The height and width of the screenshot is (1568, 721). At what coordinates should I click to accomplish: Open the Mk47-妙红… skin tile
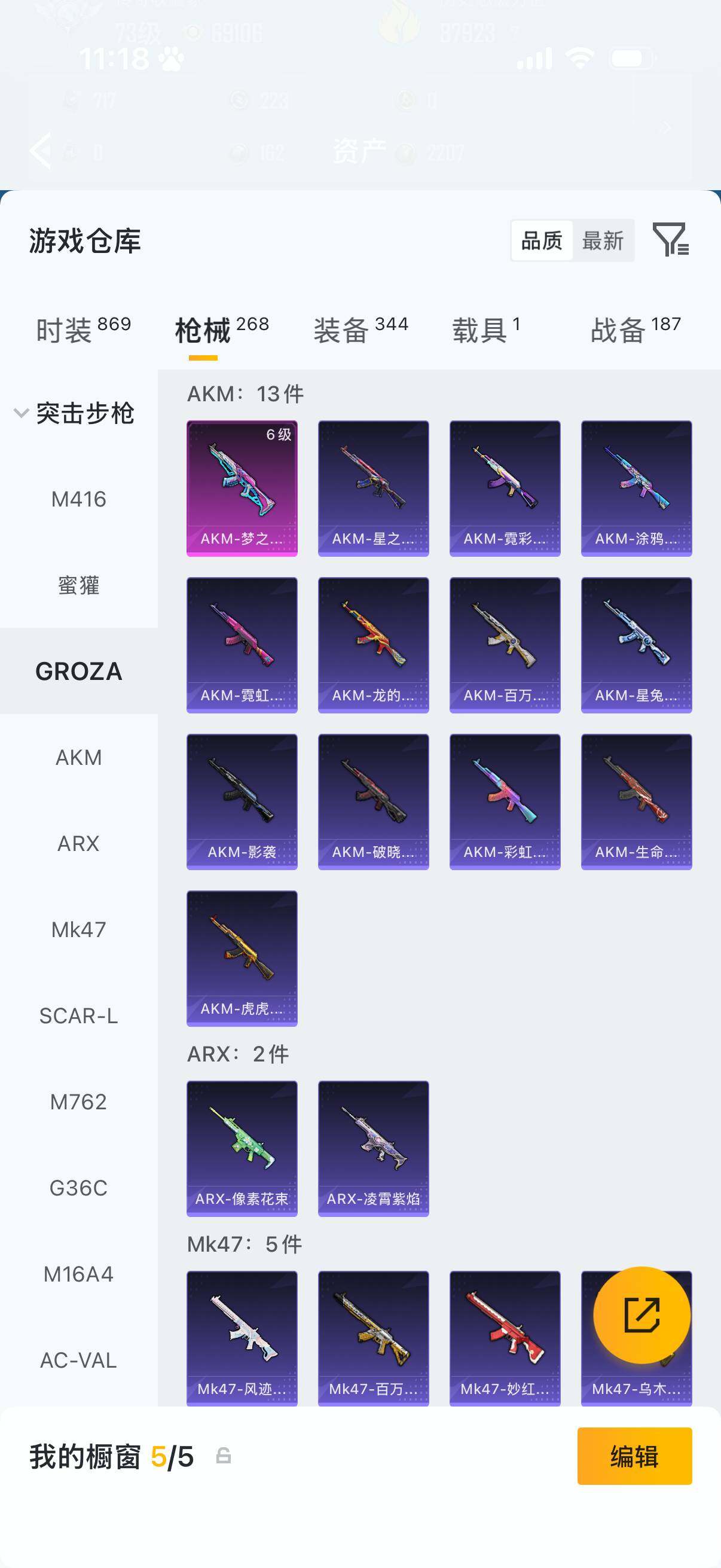(505, 1338)
